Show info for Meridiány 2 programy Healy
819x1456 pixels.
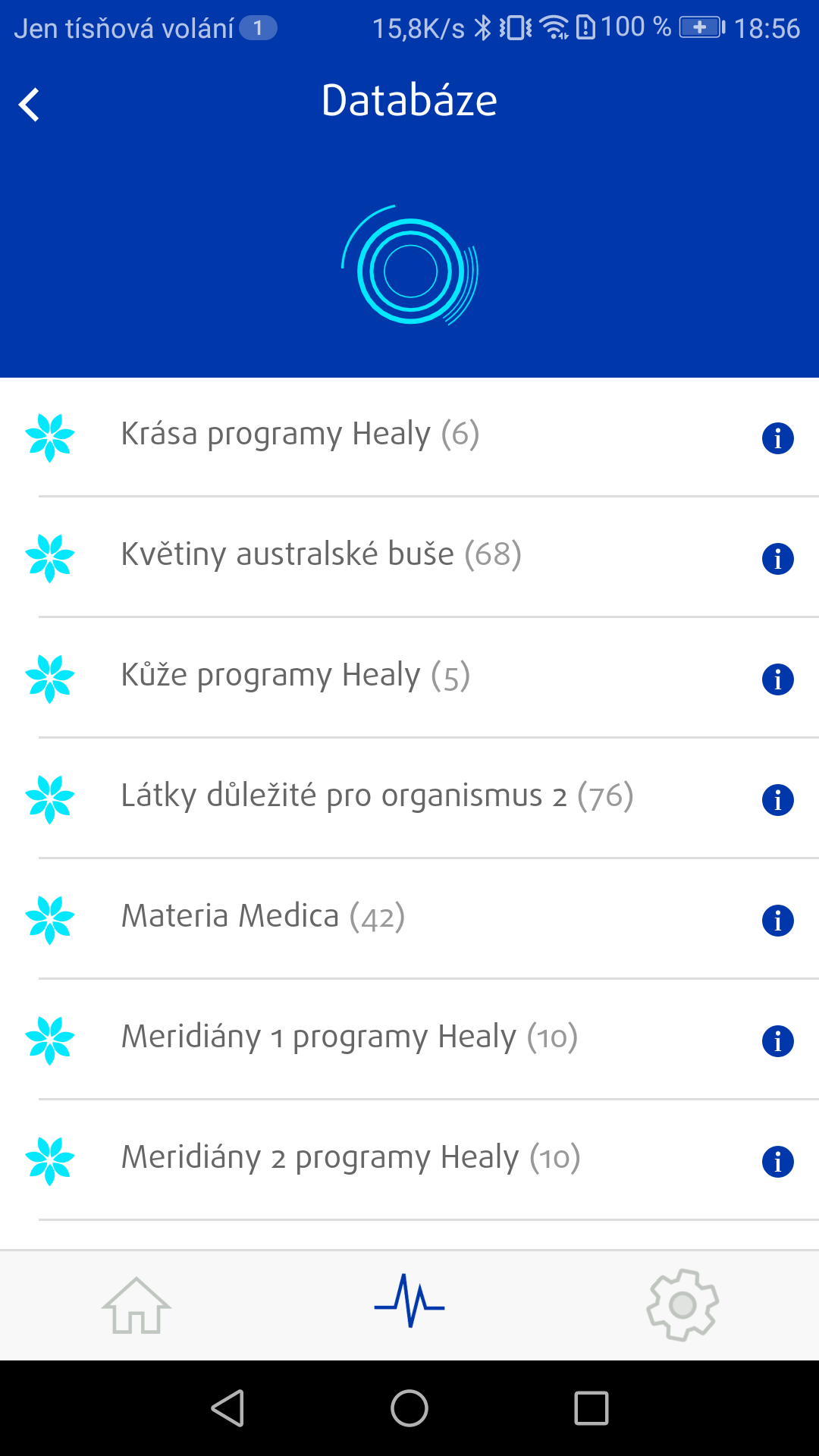777,1162
